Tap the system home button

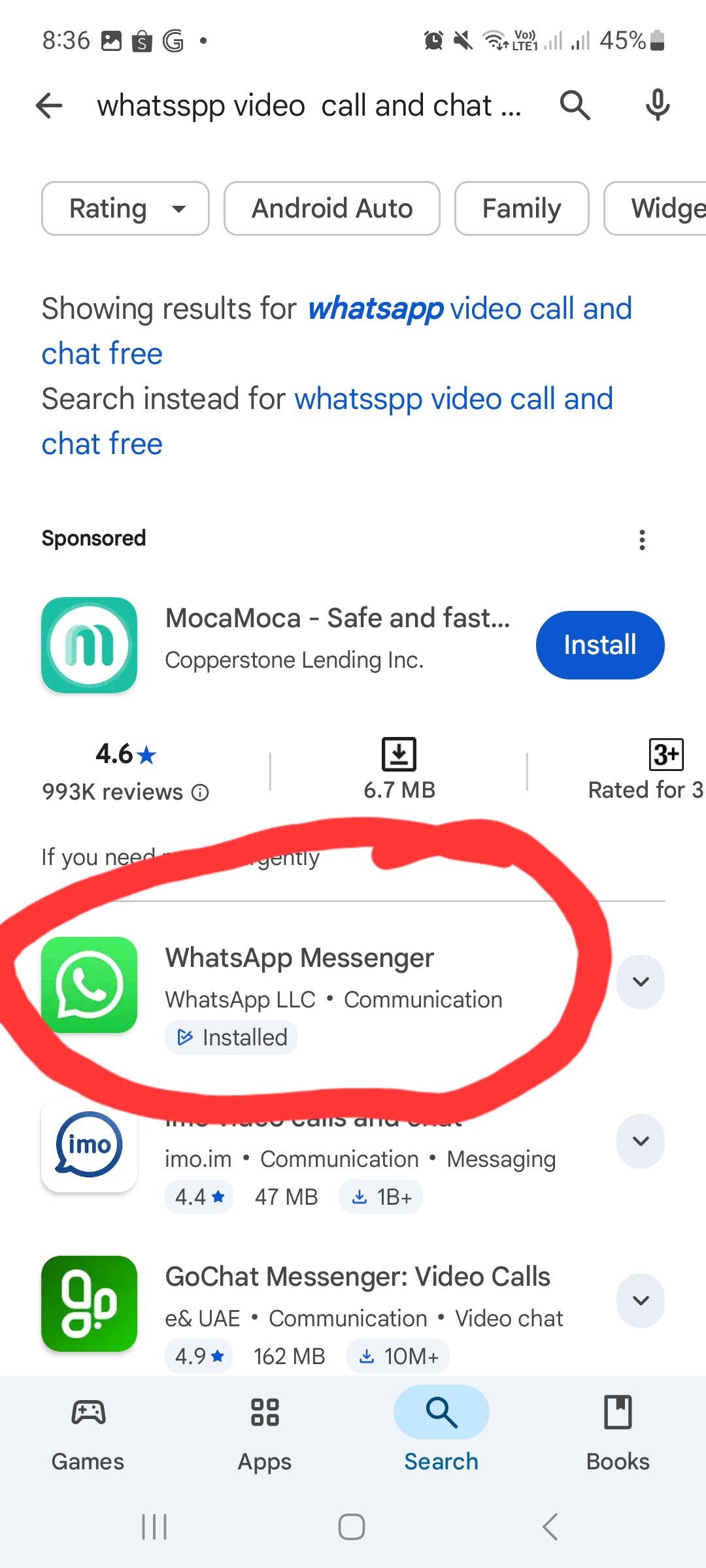pyautogui.click(x=352, y=1527)
